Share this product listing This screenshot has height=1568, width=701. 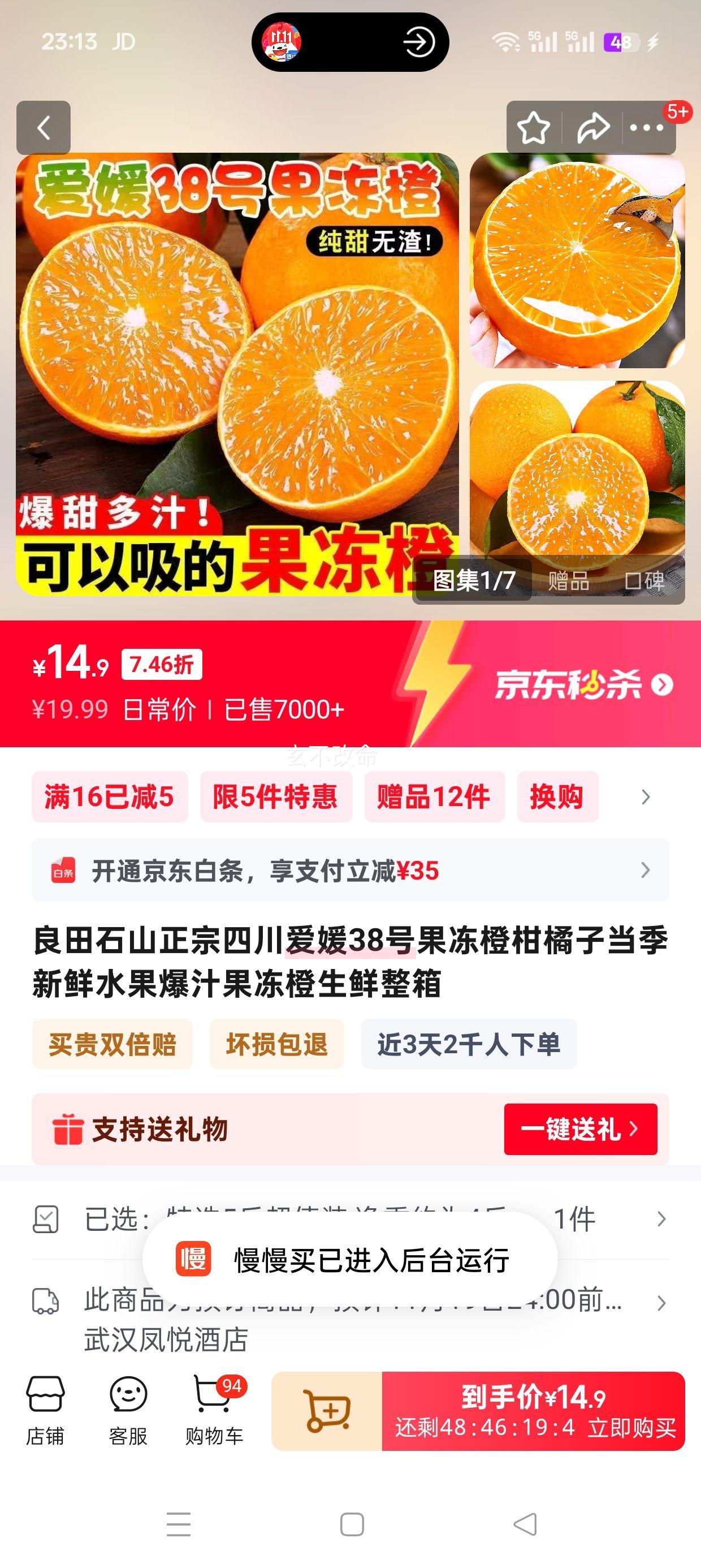pos(592,128)
